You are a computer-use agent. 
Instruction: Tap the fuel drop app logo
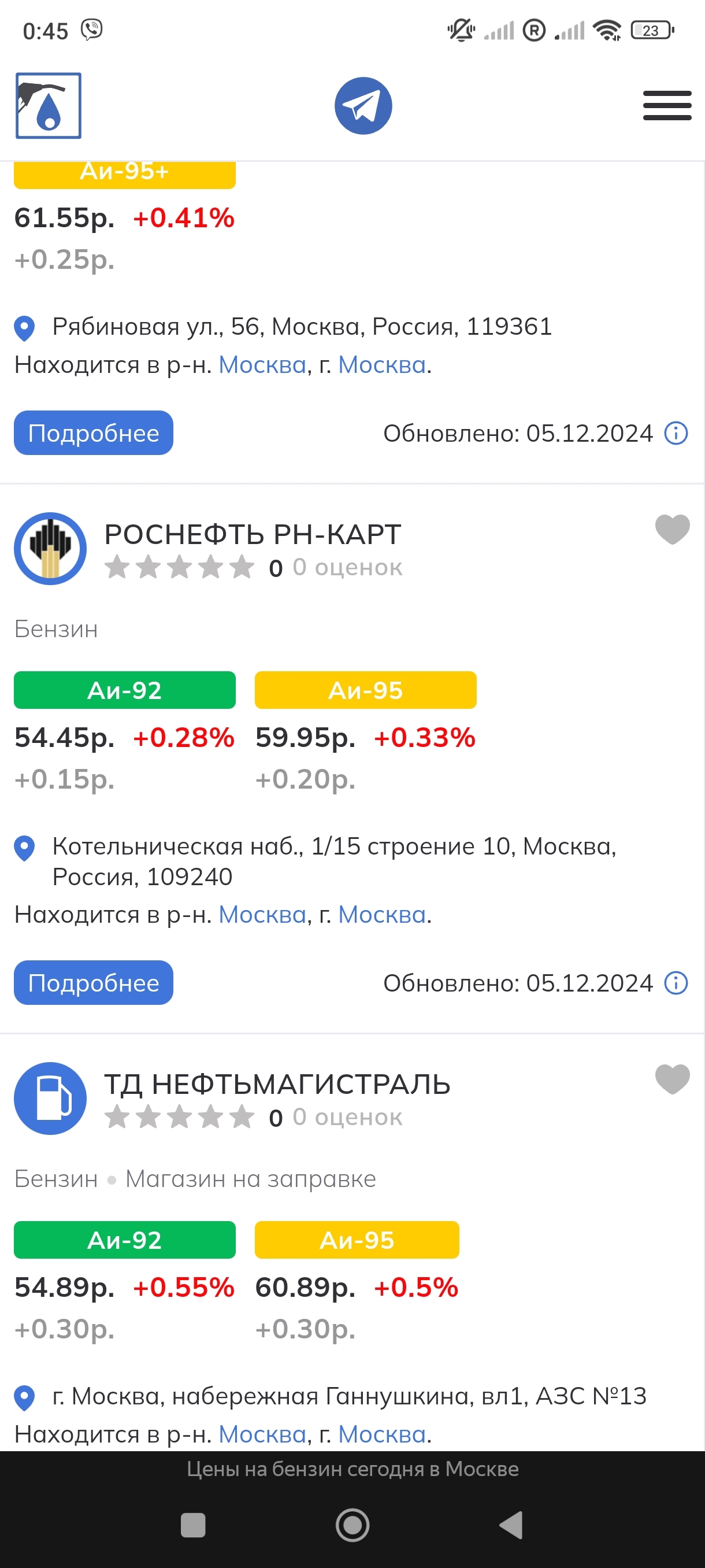click(49, 106)
